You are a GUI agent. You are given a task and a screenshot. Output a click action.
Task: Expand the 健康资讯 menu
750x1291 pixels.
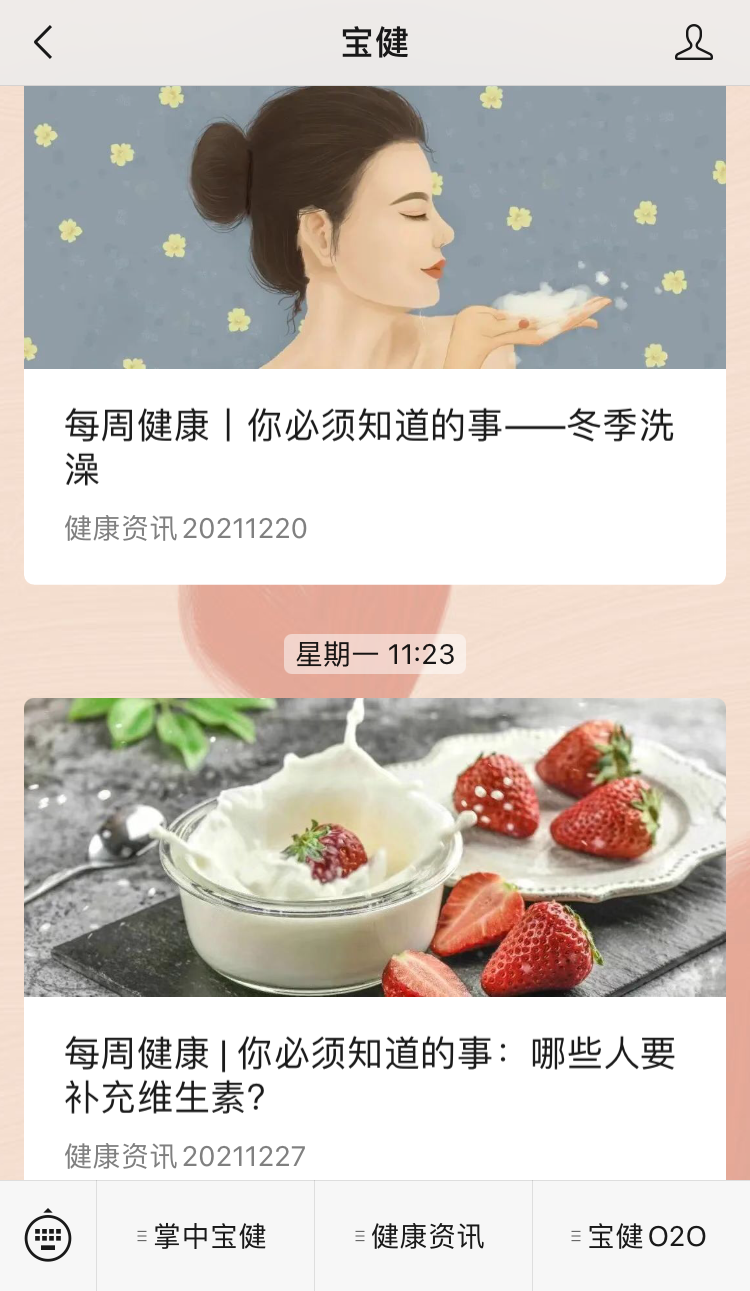coord(423,1236)
